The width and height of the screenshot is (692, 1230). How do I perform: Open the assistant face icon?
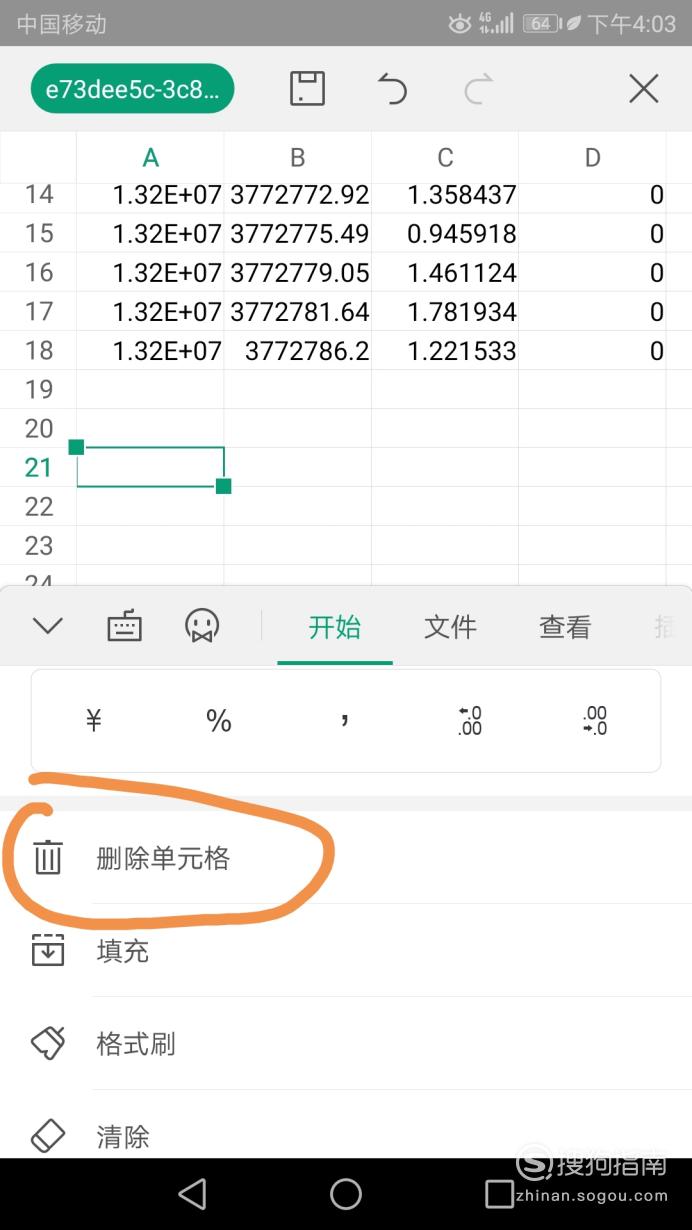(x=202, y=627)
